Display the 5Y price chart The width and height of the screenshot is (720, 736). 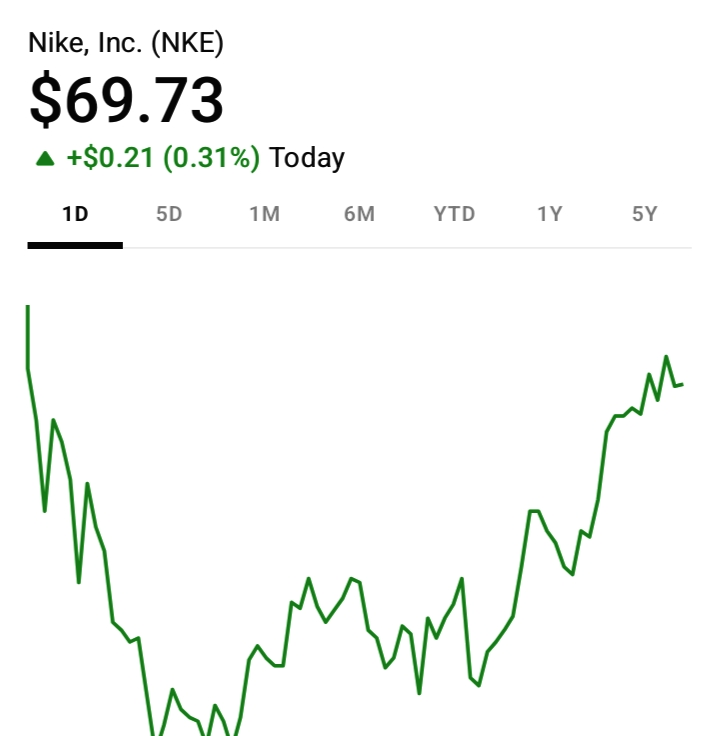tap(644, 214)
